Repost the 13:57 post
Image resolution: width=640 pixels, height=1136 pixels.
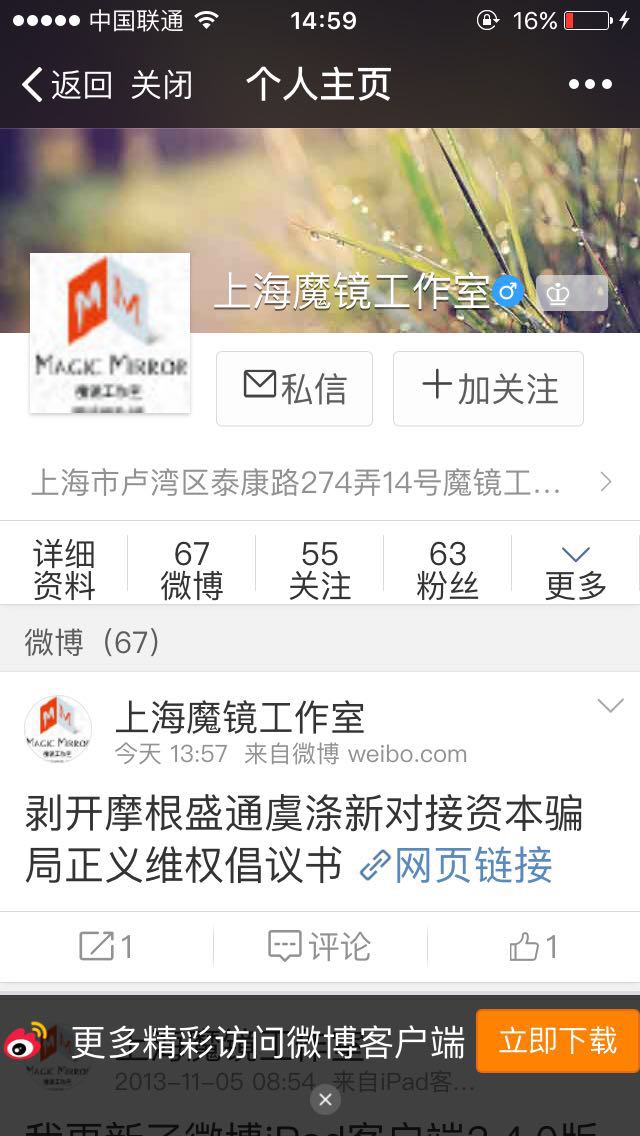[106, 946]
